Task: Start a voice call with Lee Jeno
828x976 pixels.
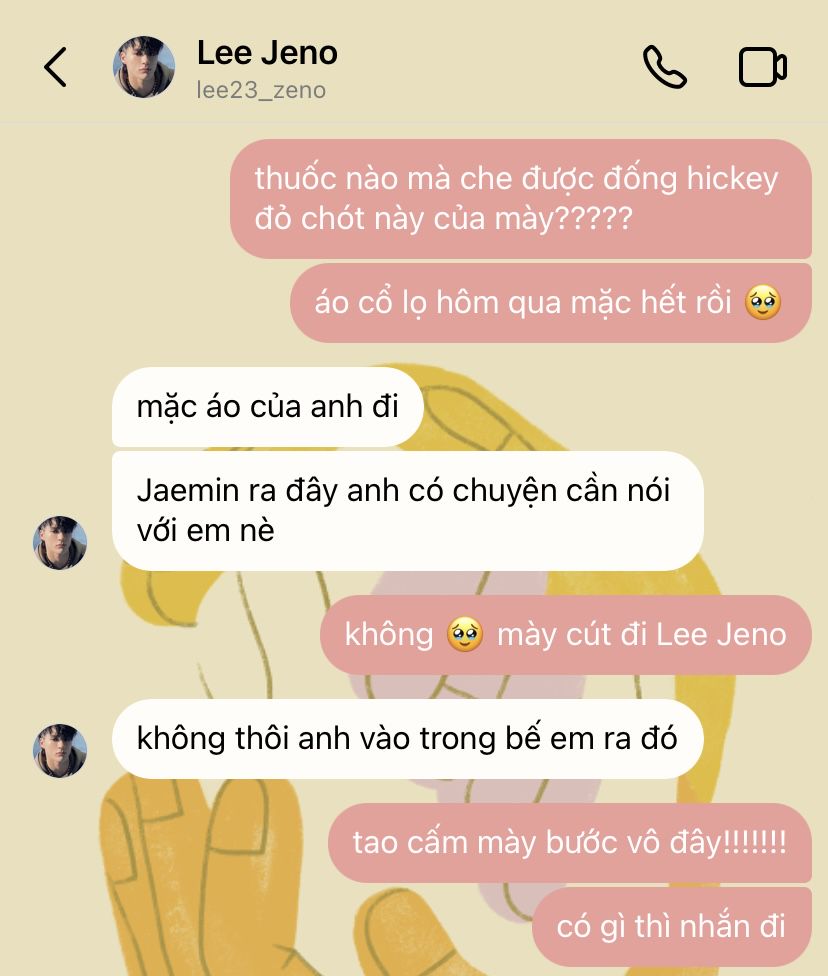Action: coord(664,68)
